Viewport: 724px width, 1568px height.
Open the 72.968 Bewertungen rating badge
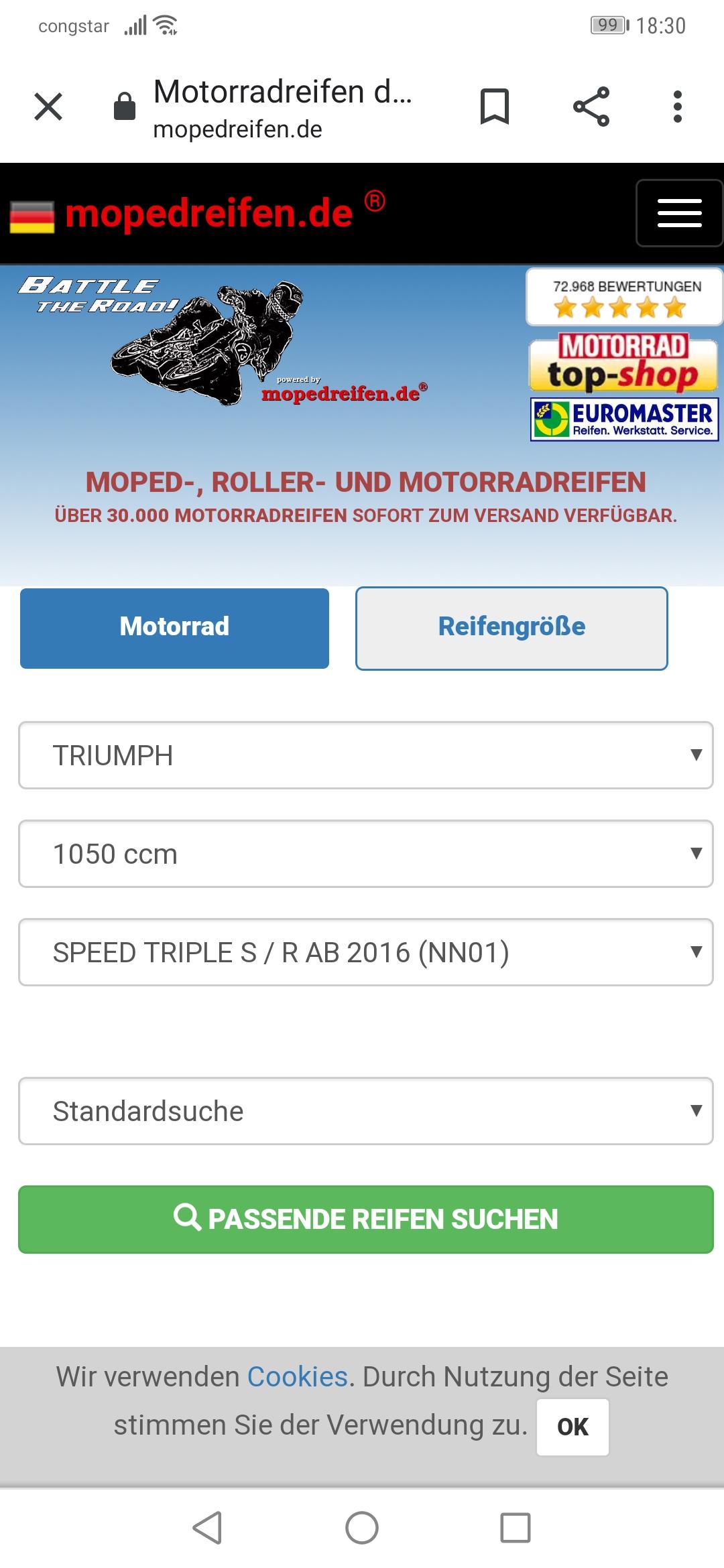point(625,298)
